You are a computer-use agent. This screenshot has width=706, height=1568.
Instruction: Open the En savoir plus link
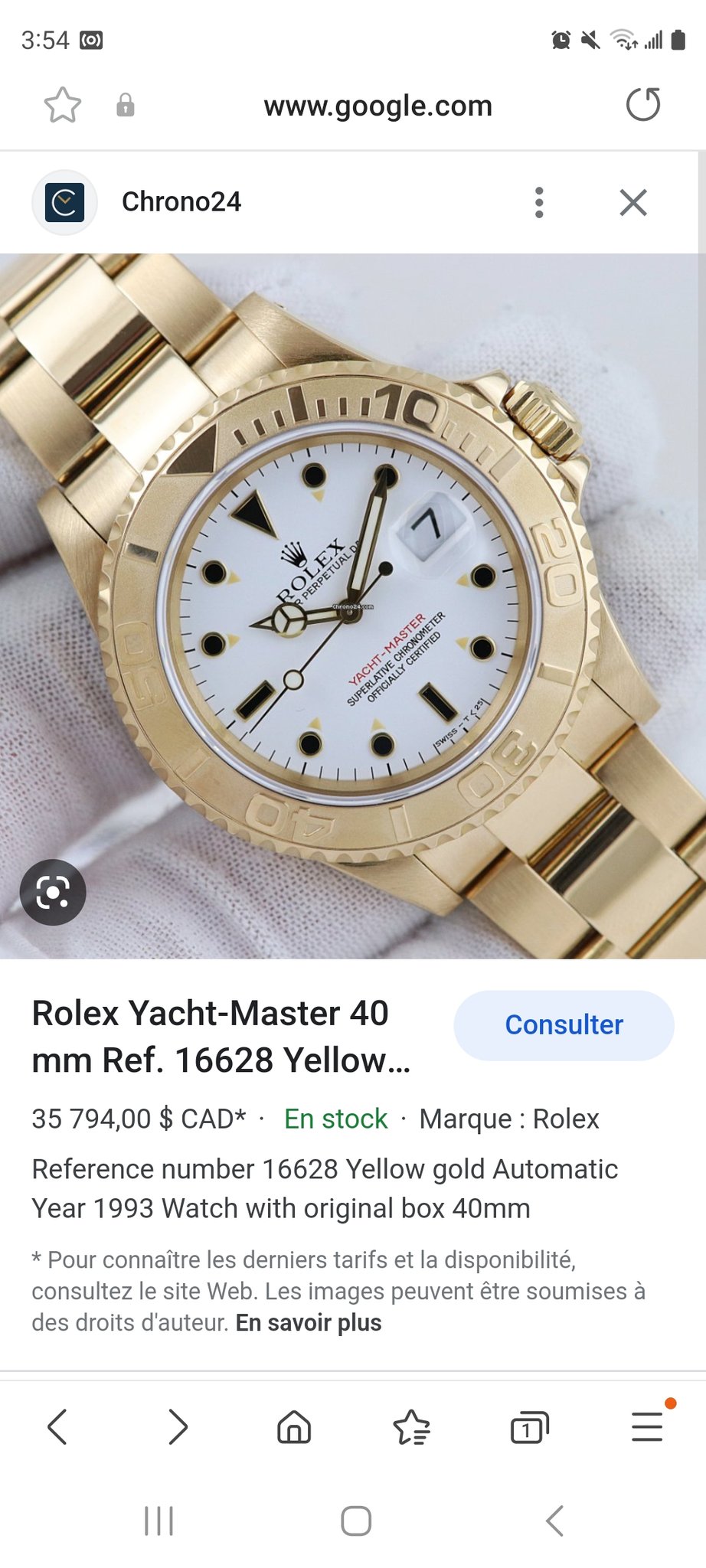click(x=309, y=1322)
